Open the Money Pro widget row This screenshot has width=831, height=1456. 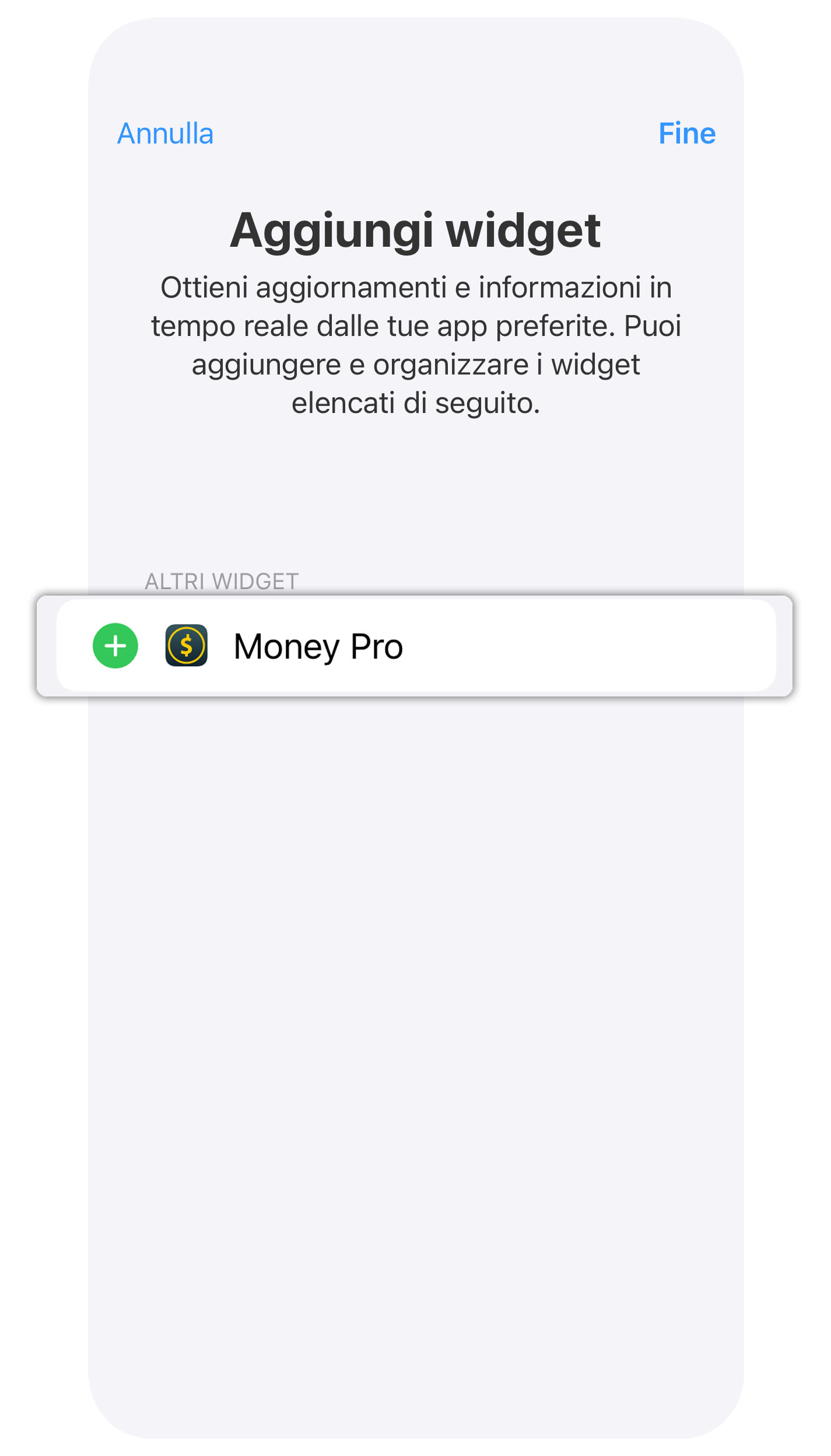coord(415,645)
